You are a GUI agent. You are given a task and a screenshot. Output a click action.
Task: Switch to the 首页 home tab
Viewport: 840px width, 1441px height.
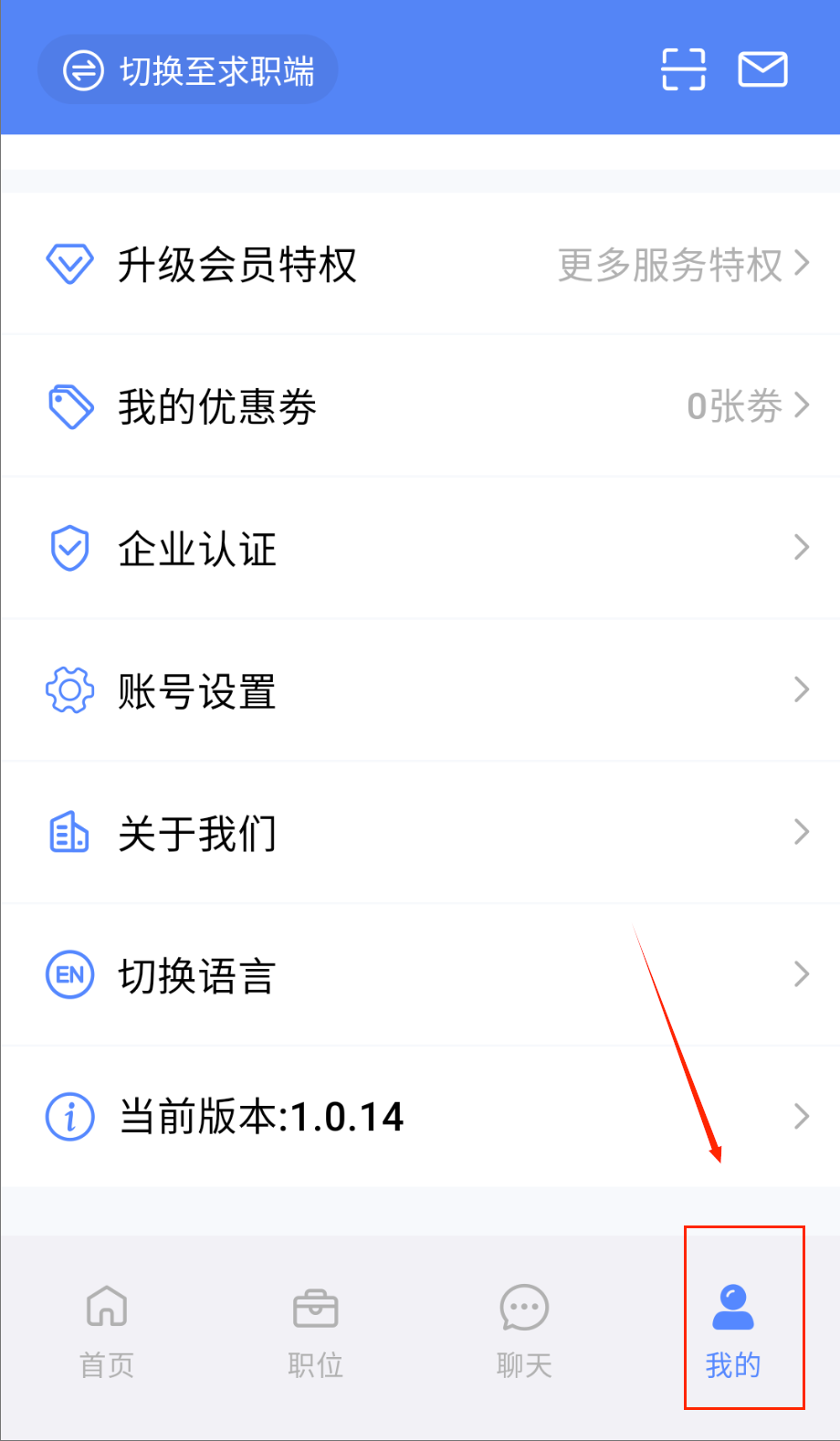coord(107,1330)
